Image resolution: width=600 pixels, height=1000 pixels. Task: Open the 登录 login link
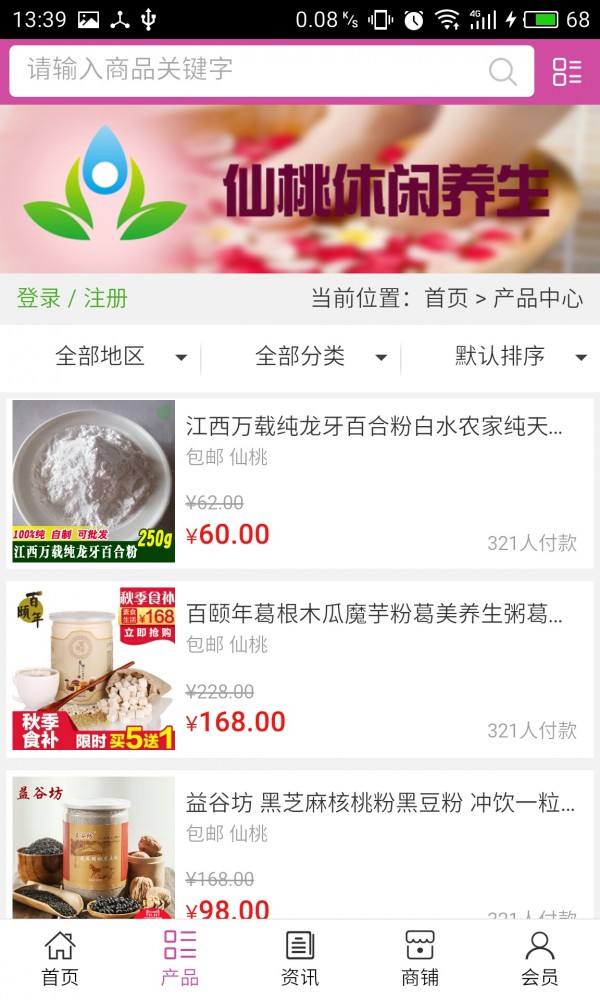tap(39, 298)
